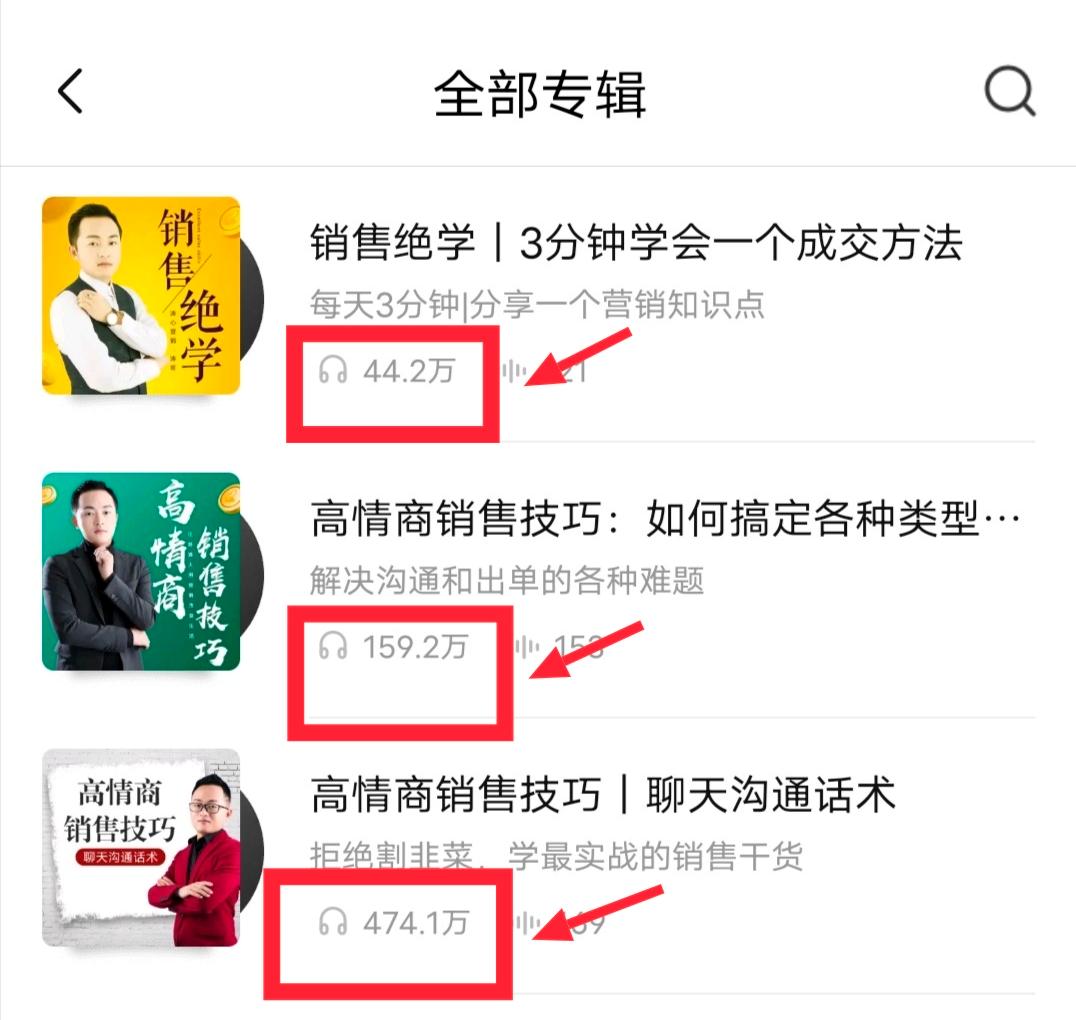Viewport: 1076px width, 1020px height.
Task: Open album 高情商销售技巧：如何搞定各种类型
Action: [x=665, y=520]
